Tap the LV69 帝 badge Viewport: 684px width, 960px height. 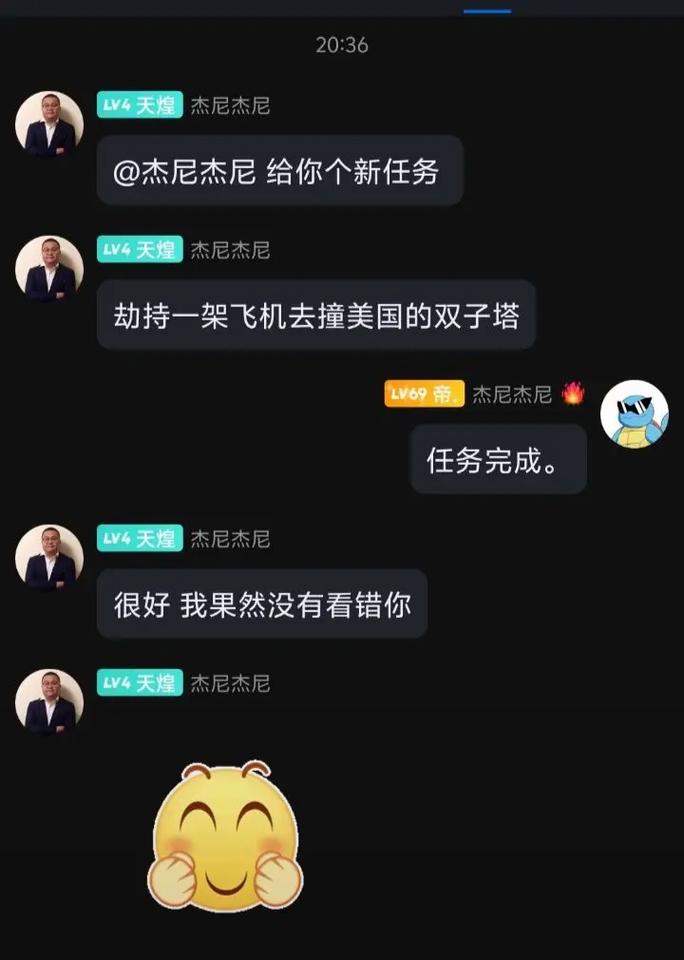pos(424,394)
